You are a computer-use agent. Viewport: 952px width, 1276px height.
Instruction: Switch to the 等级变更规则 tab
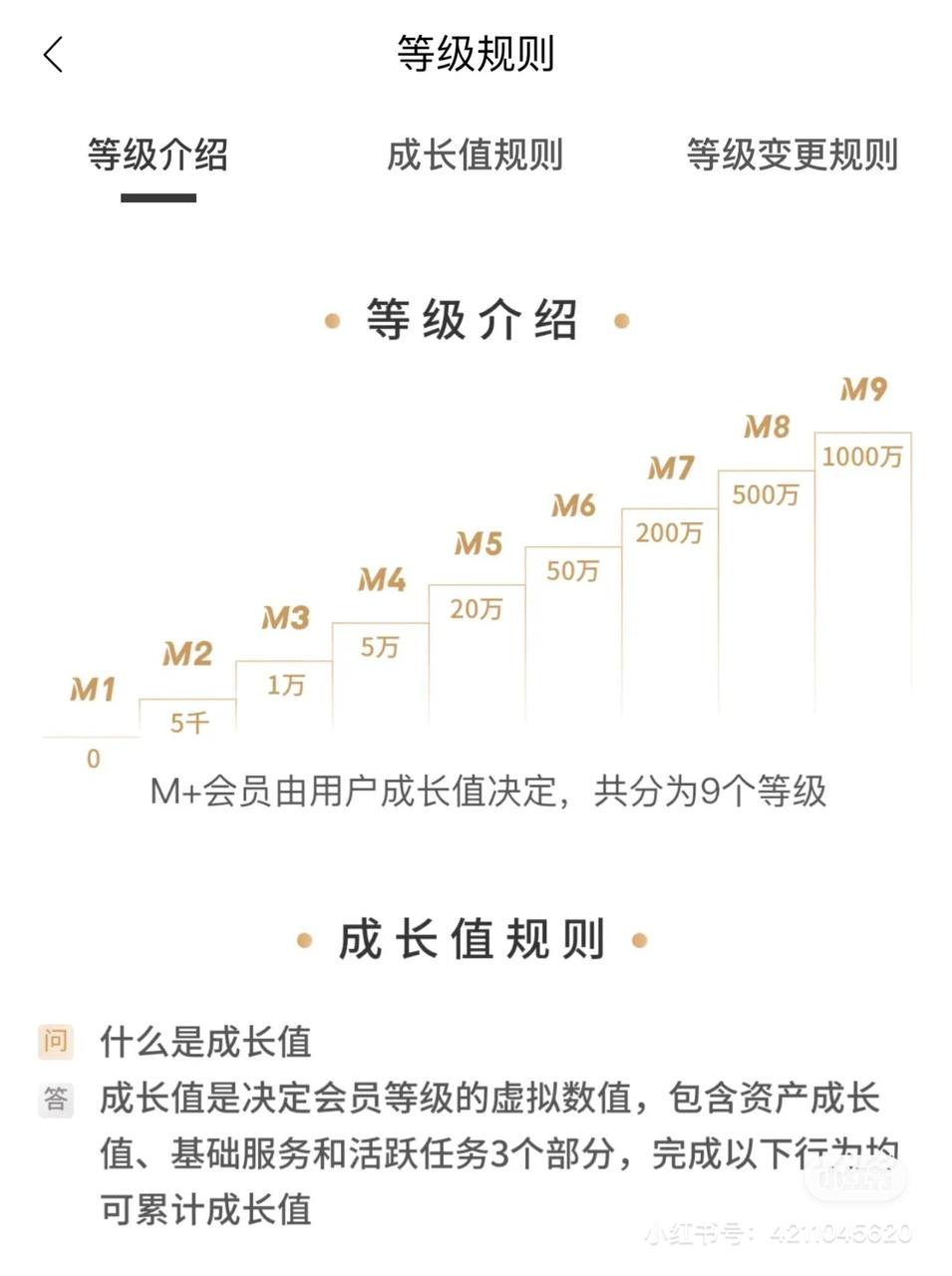[793, 157]
